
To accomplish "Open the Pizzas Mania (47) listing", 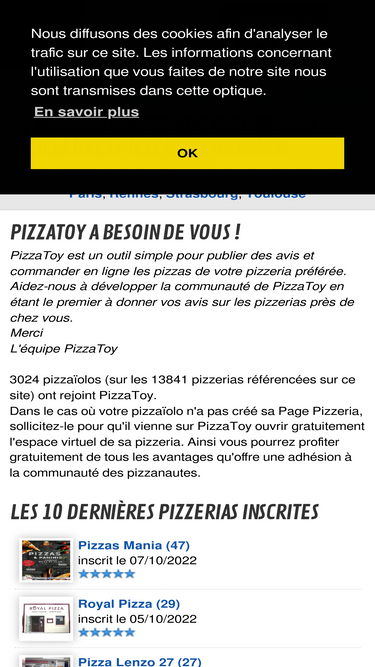I will (x=134, y=545).
